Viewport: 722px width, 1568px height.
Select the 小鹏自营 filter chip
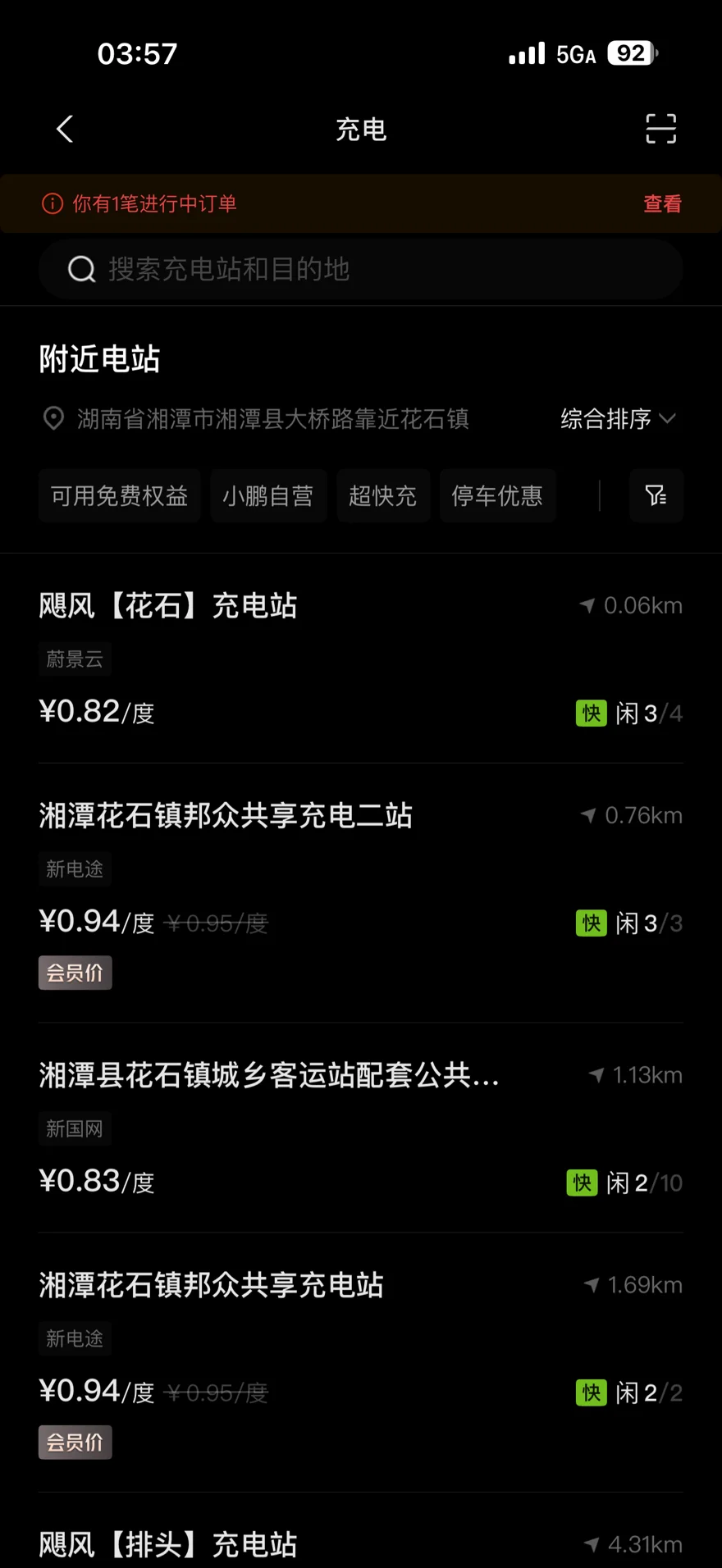click(x=268, y=495)
